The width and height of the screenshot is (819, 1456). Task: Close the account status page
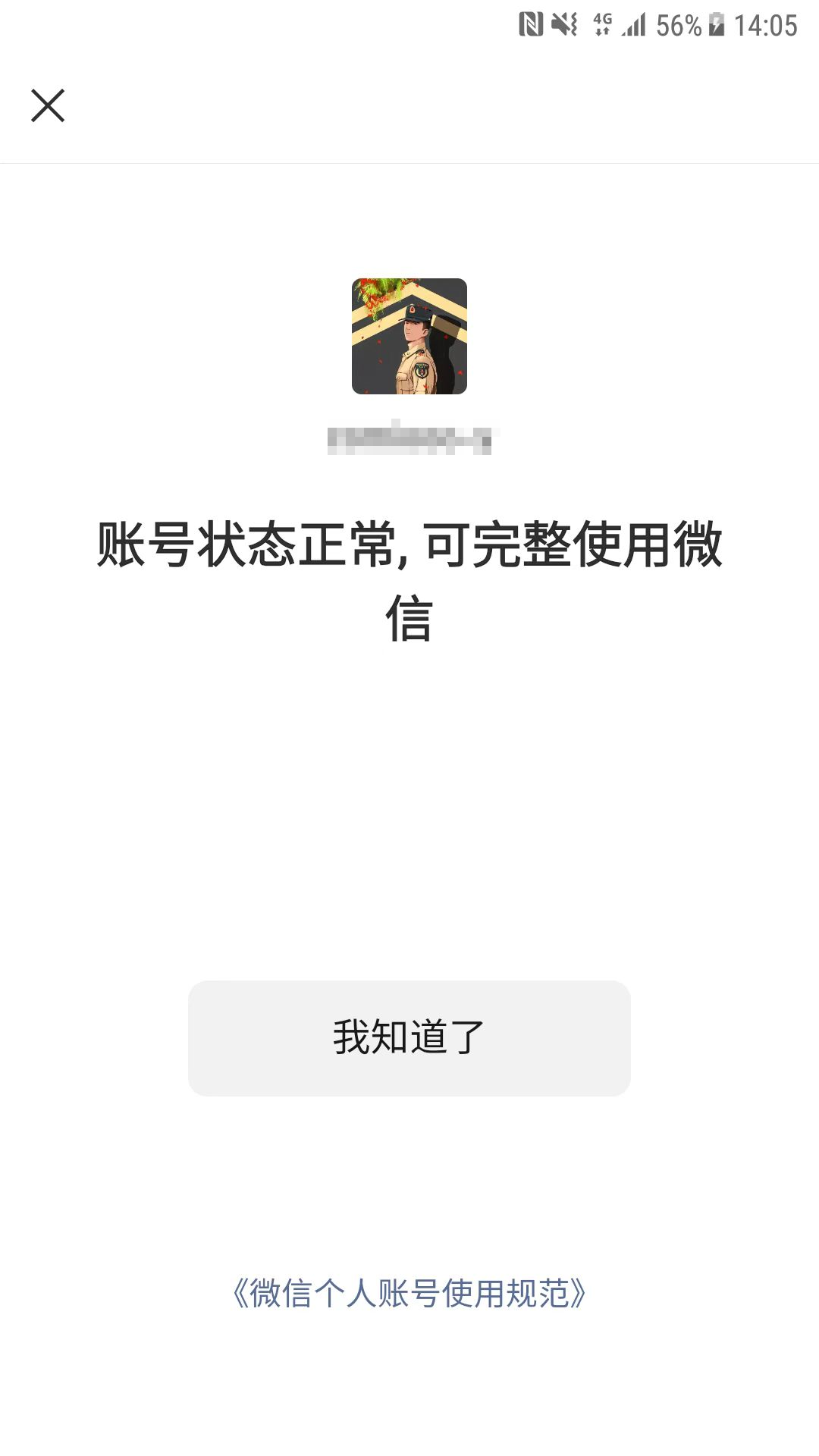pos(49,105)
